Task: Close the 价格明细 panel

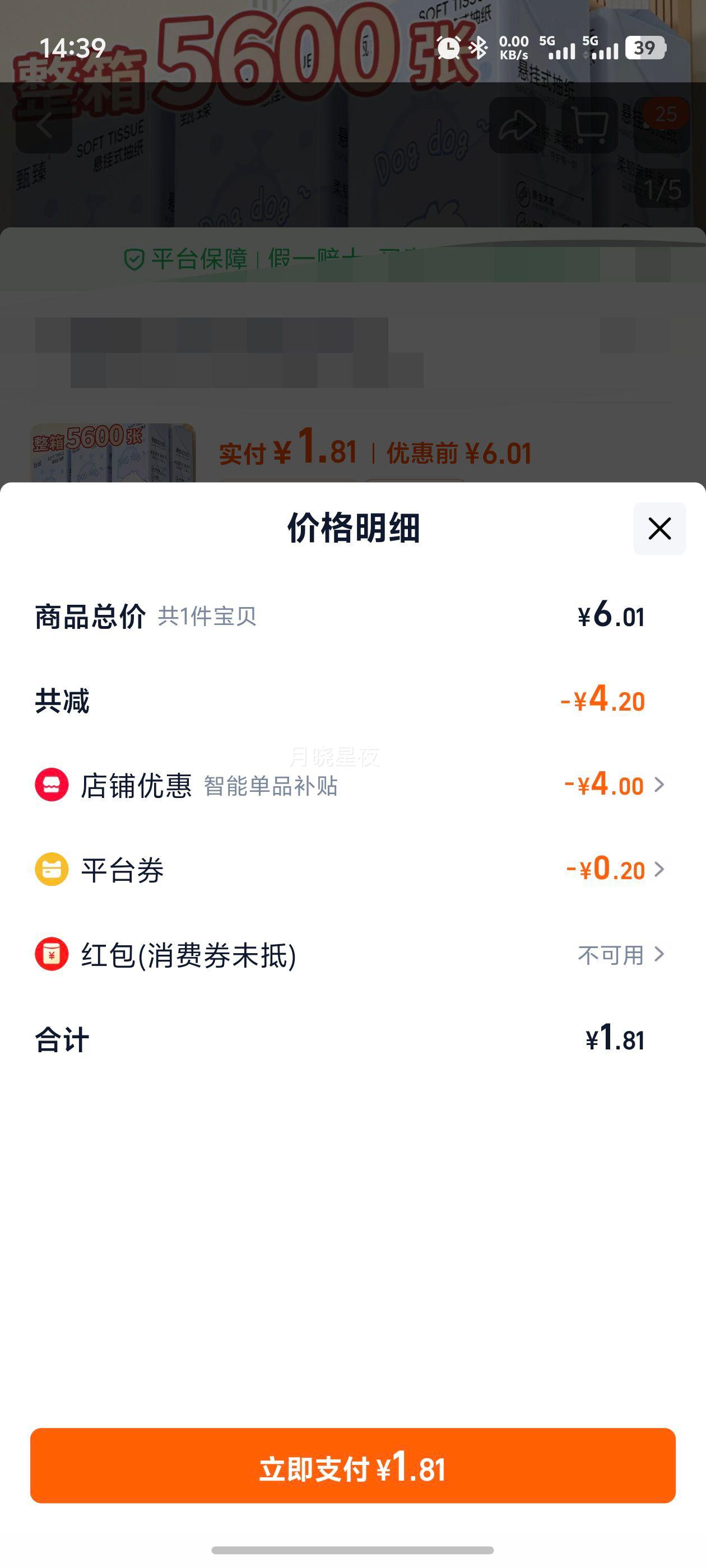Action: point(659,528)
